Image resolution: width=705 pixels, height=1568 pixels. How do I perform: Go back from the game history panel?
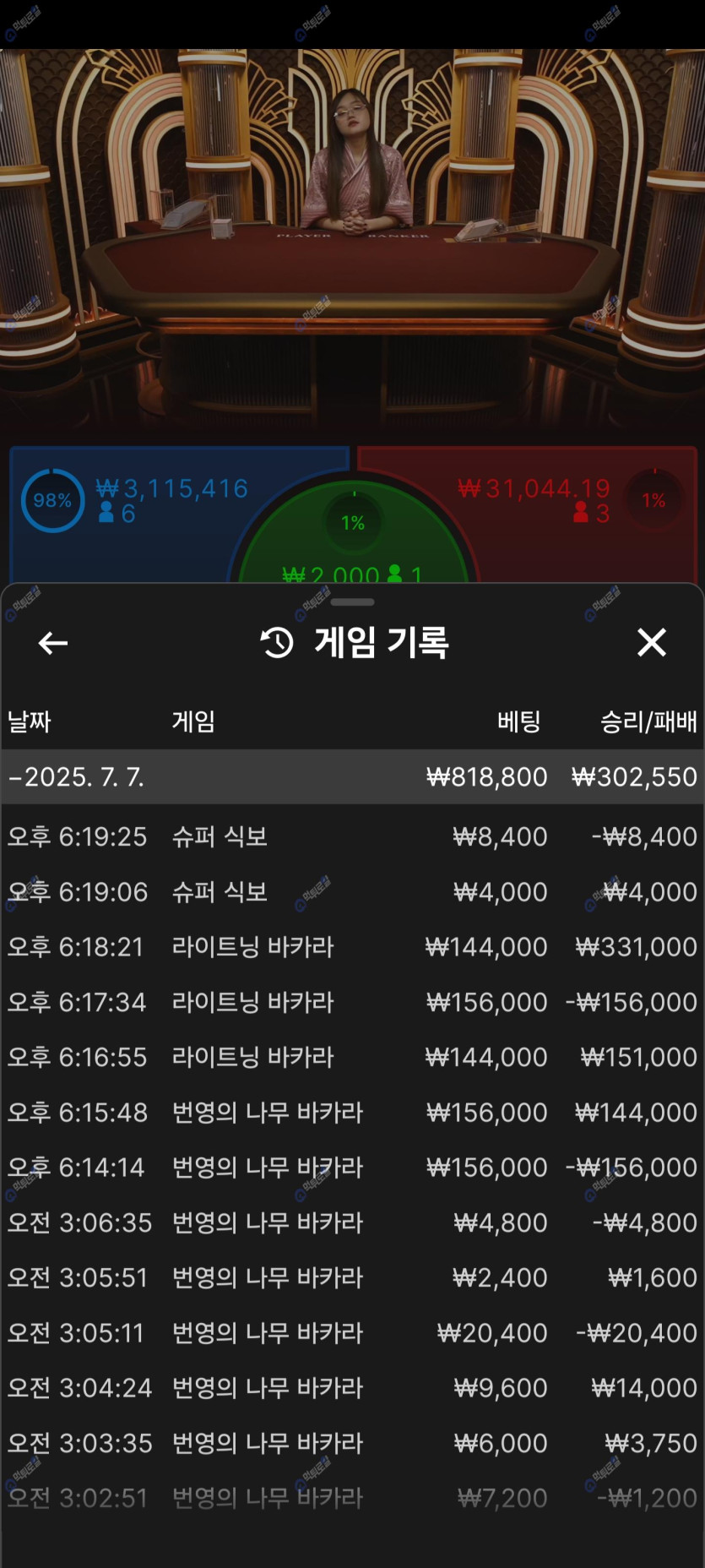point(53,643)
